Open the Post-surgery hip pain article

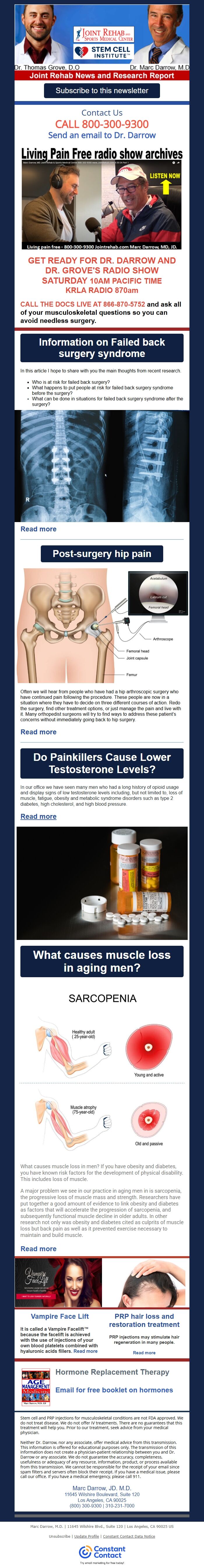102,553
